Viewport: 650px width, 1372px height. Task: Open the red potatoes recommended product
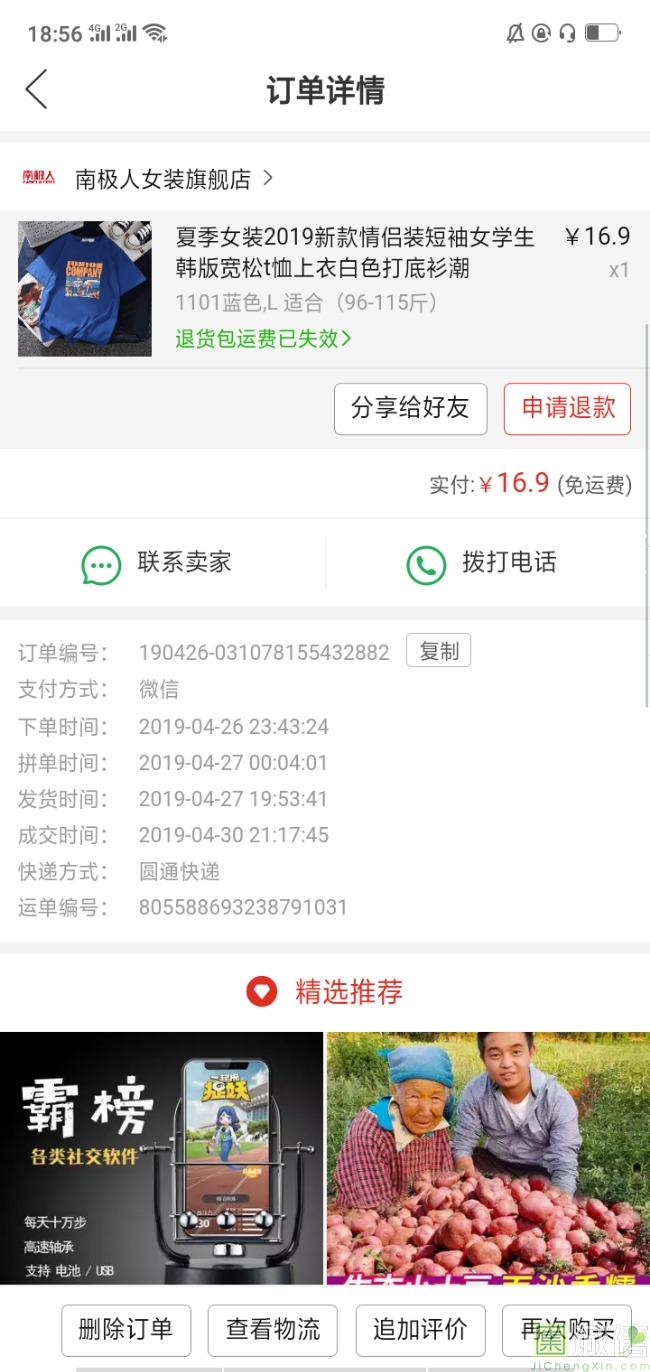pyautogui.click(x=488, y=1158)
